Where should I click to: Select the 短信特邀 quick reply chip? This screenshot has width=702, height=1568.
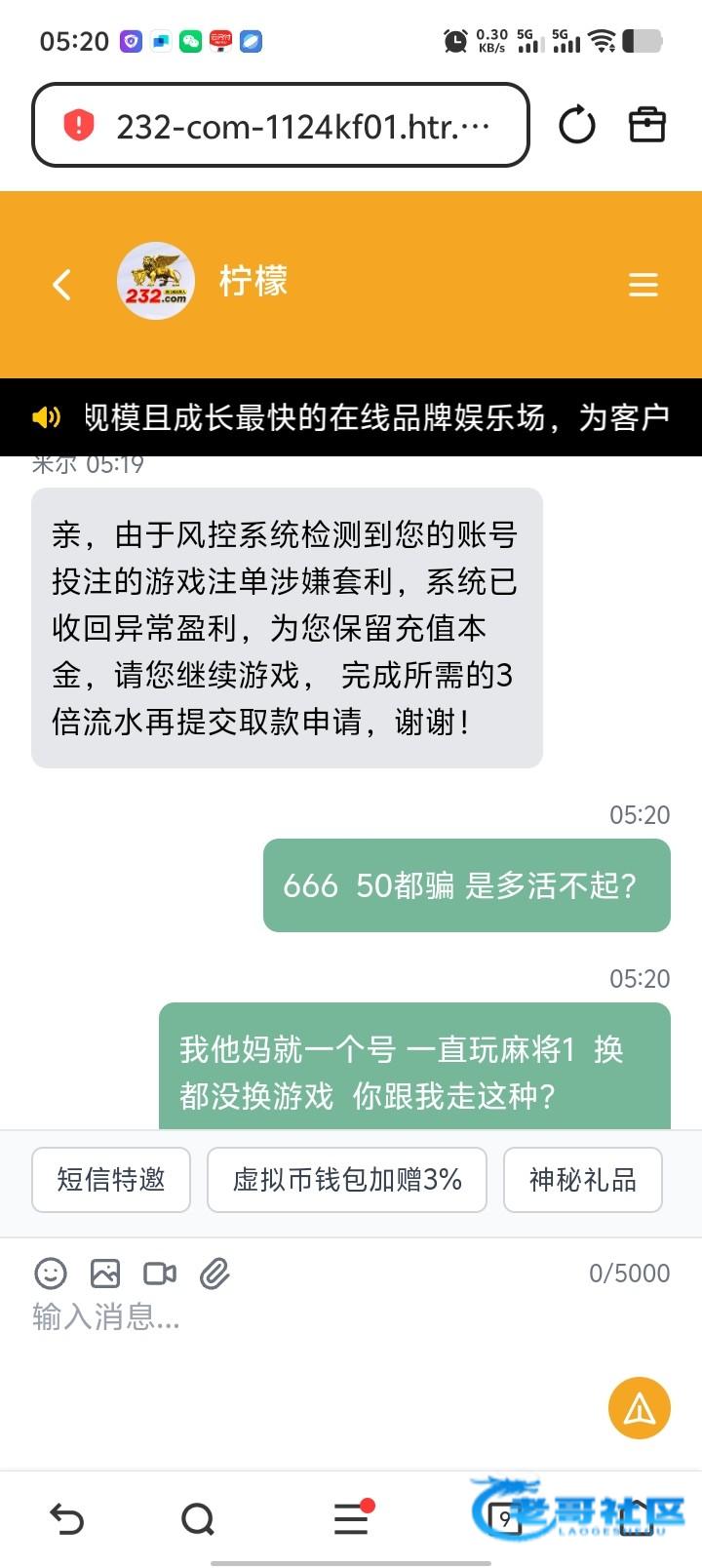(111, 1180)
